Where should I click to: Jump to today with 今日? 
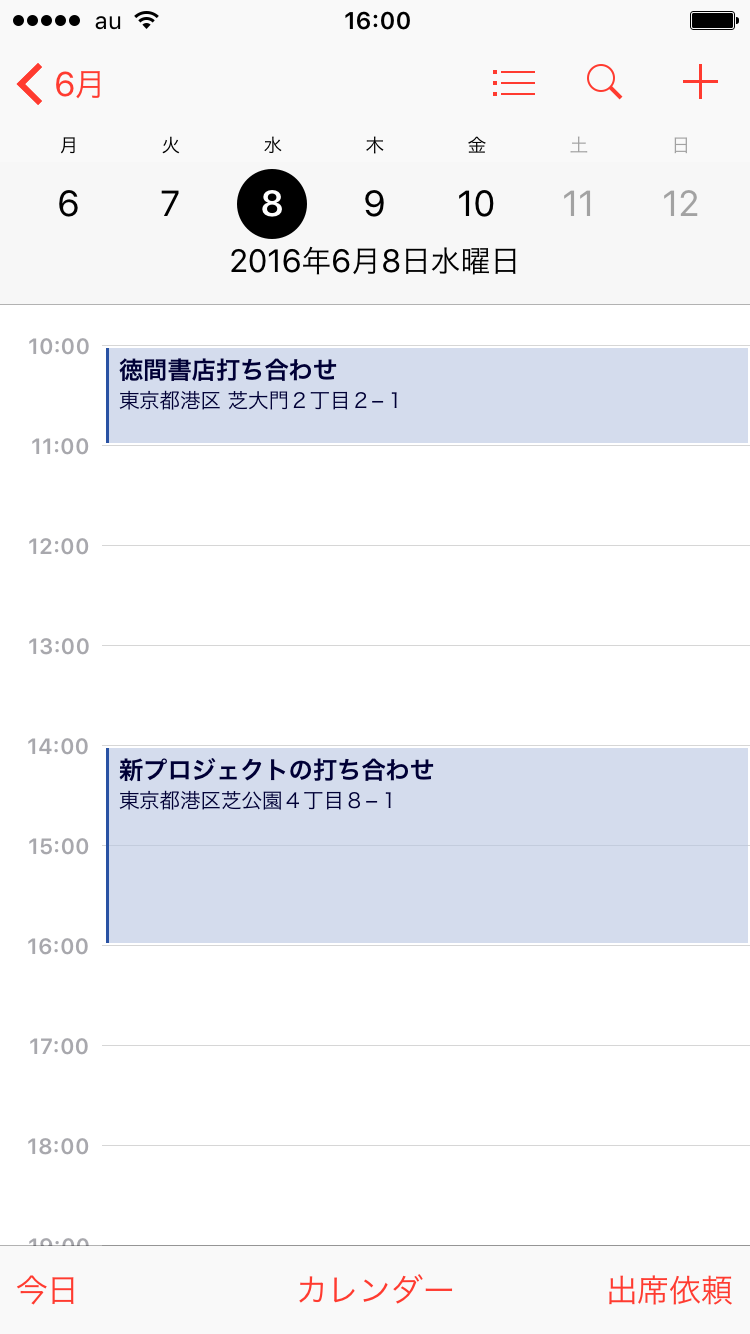click(x=47, y=1290)
